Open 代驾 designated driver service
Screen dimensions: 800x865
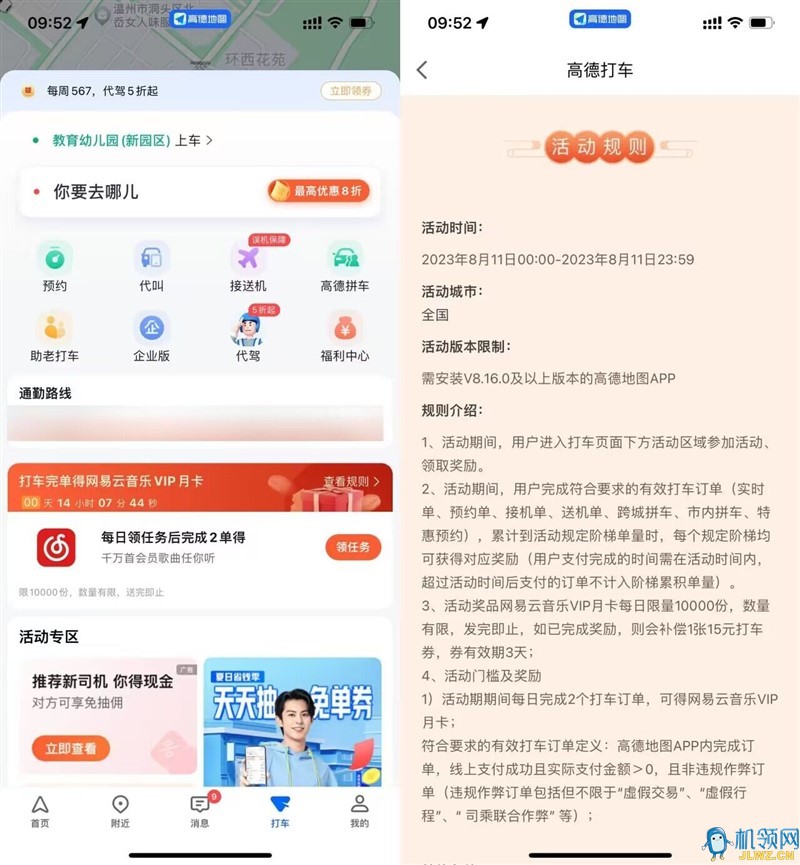click(248, 337)
